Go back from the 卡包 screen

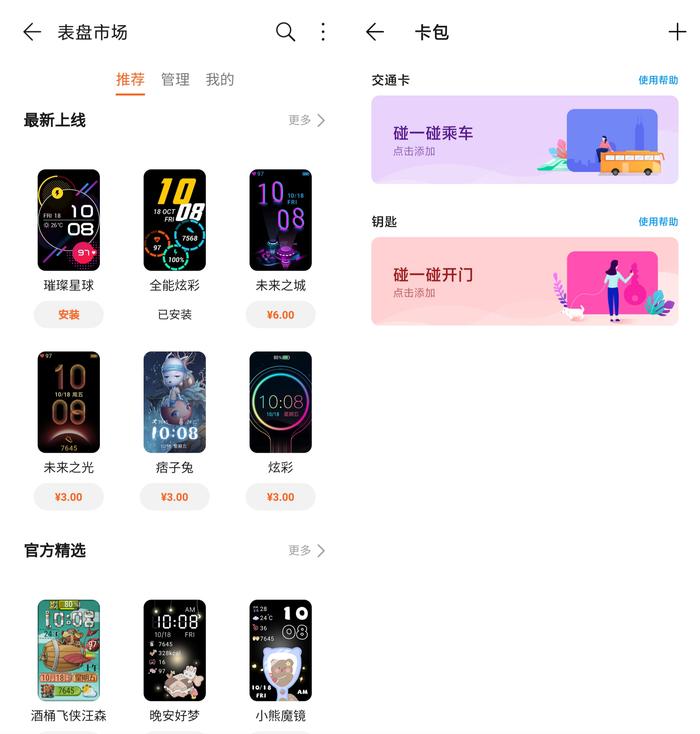click(375, 32)
